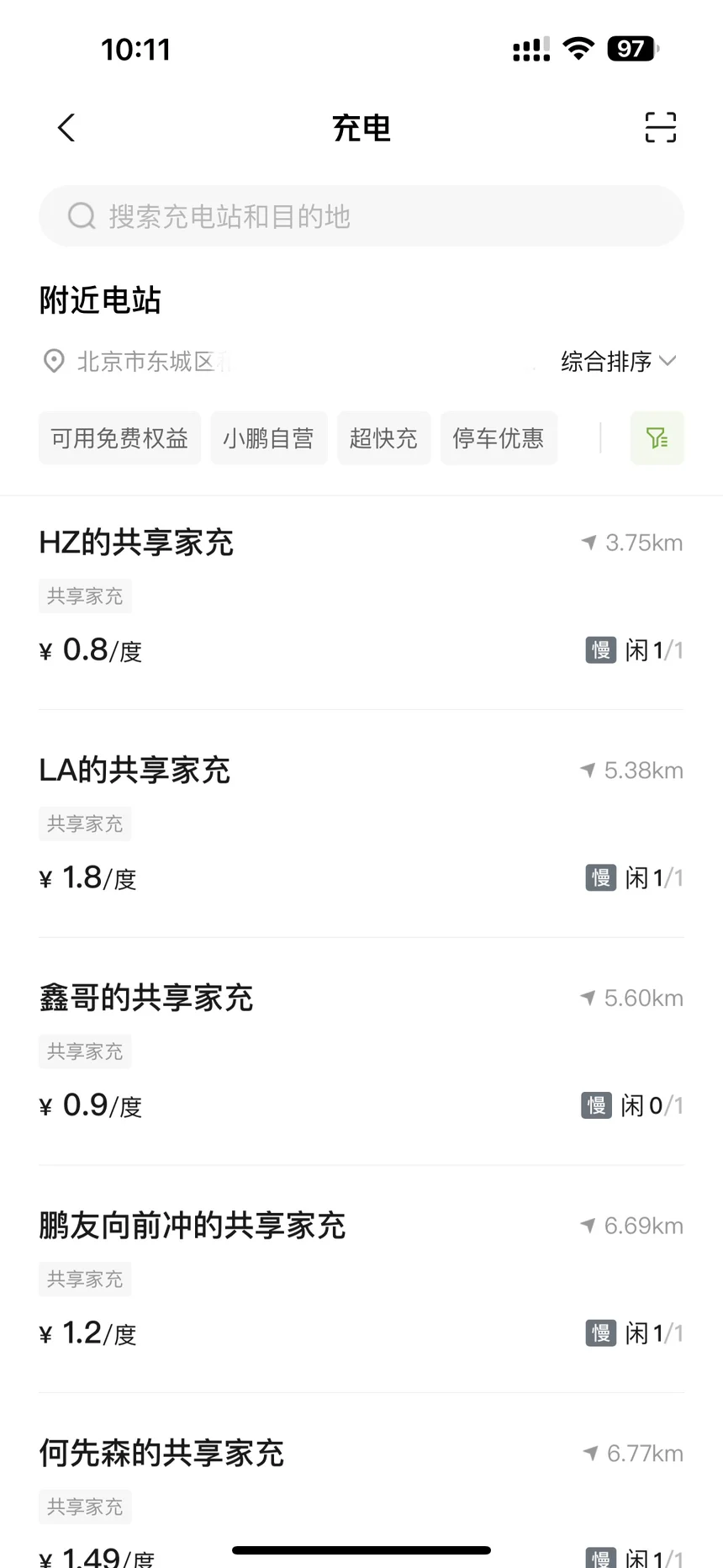Tap the 搜索充电站和目的地 search field
The image size is (723, 1568).
361,216
